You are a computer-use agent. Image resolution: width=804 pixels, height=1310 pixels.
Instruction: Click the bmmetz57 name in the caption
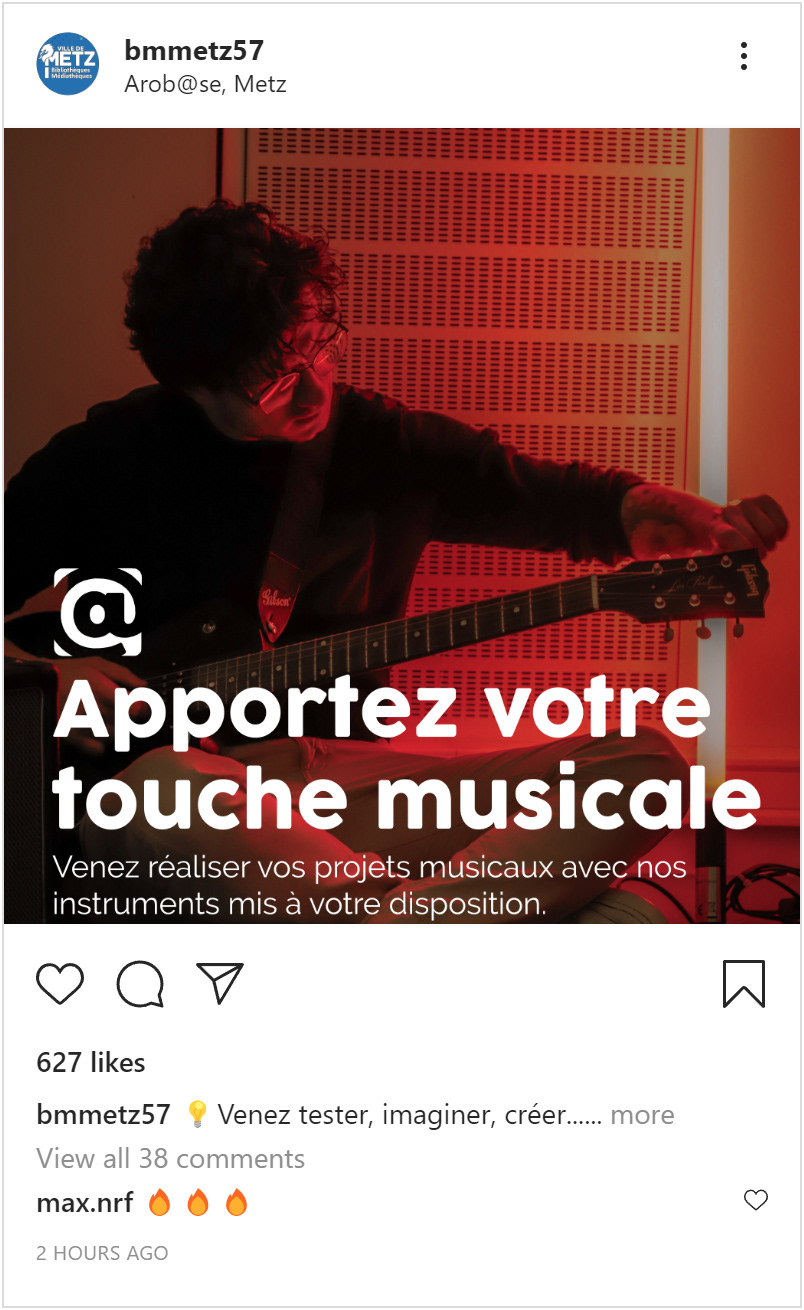pyautogui.click(x=102, y=1114)
